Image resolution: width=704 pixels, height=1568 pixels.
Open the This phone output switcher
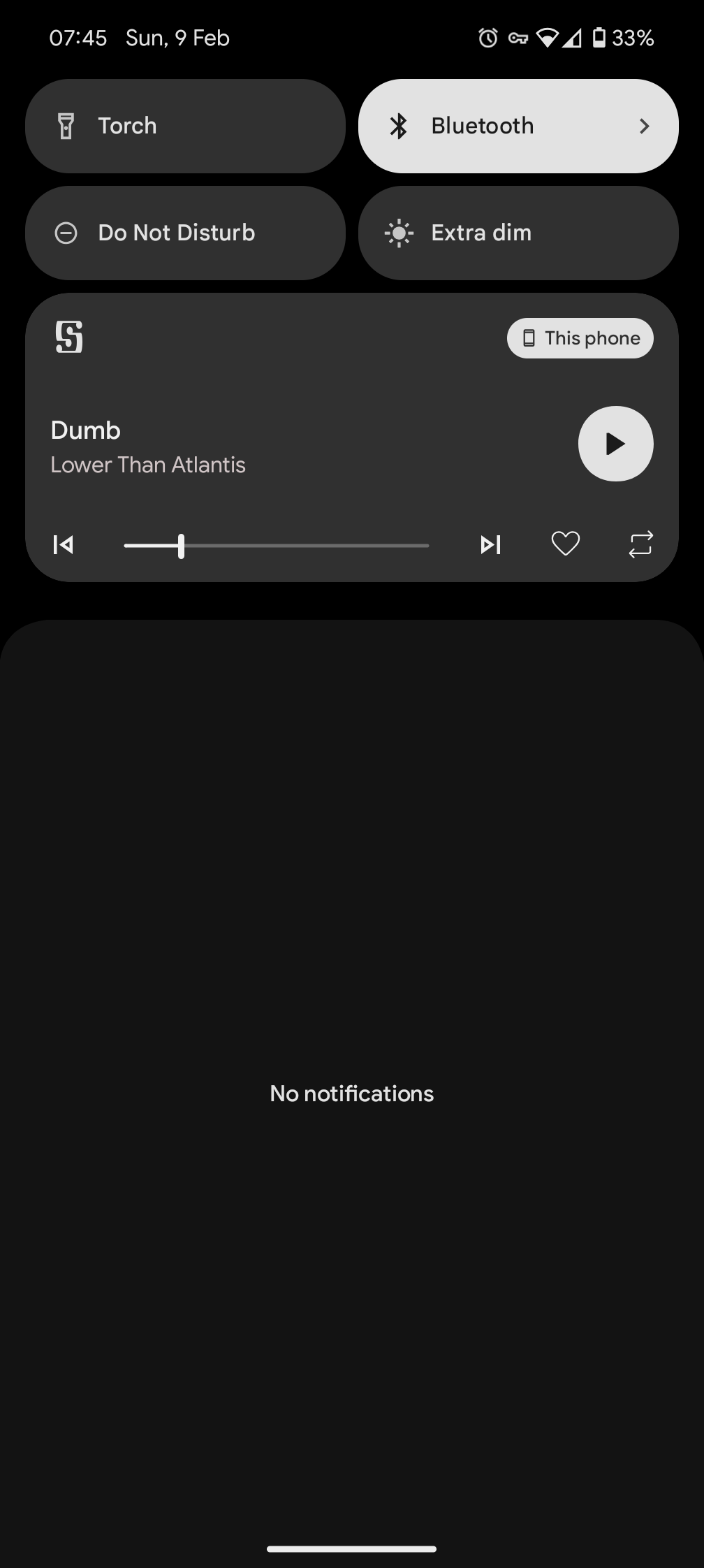pos(580,338)
